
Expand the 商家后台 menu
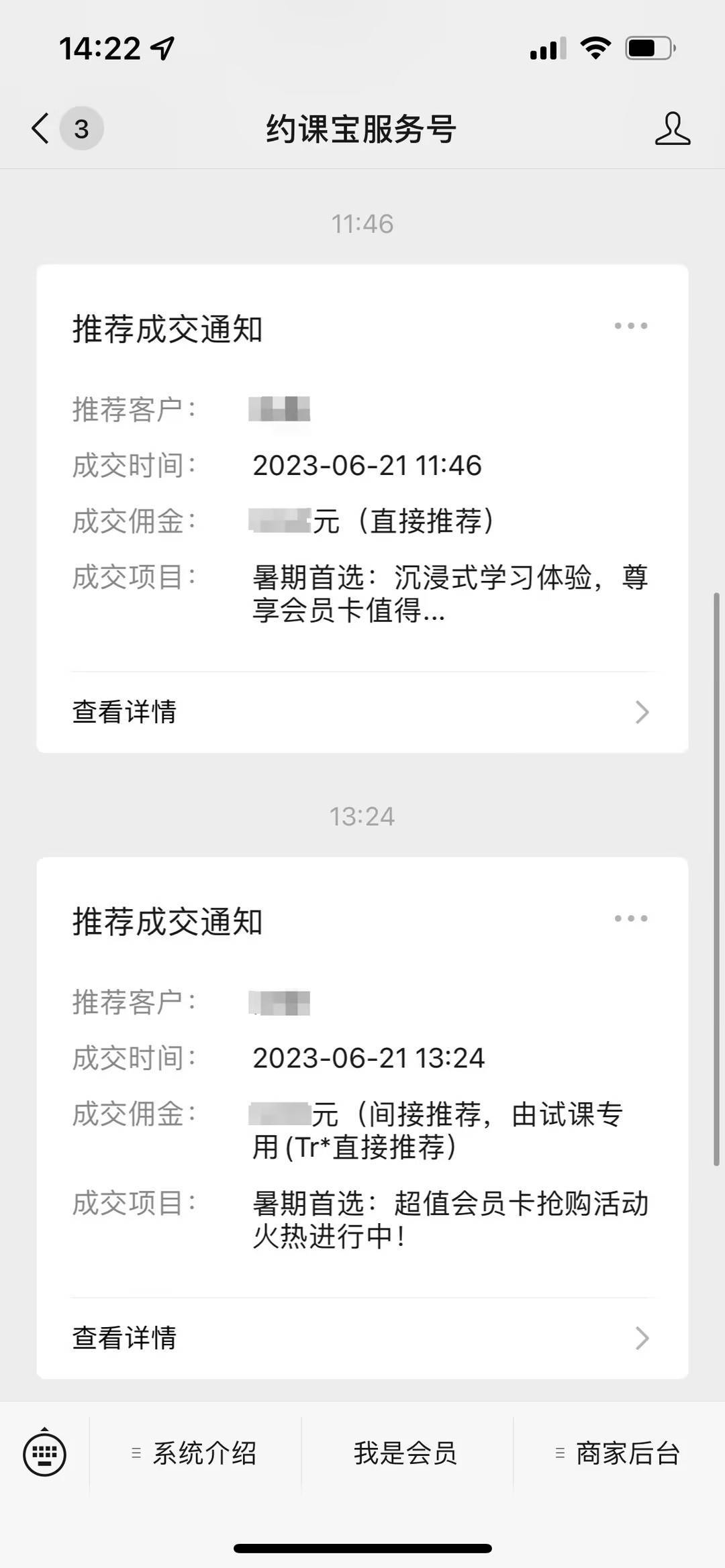point(619,1454)
